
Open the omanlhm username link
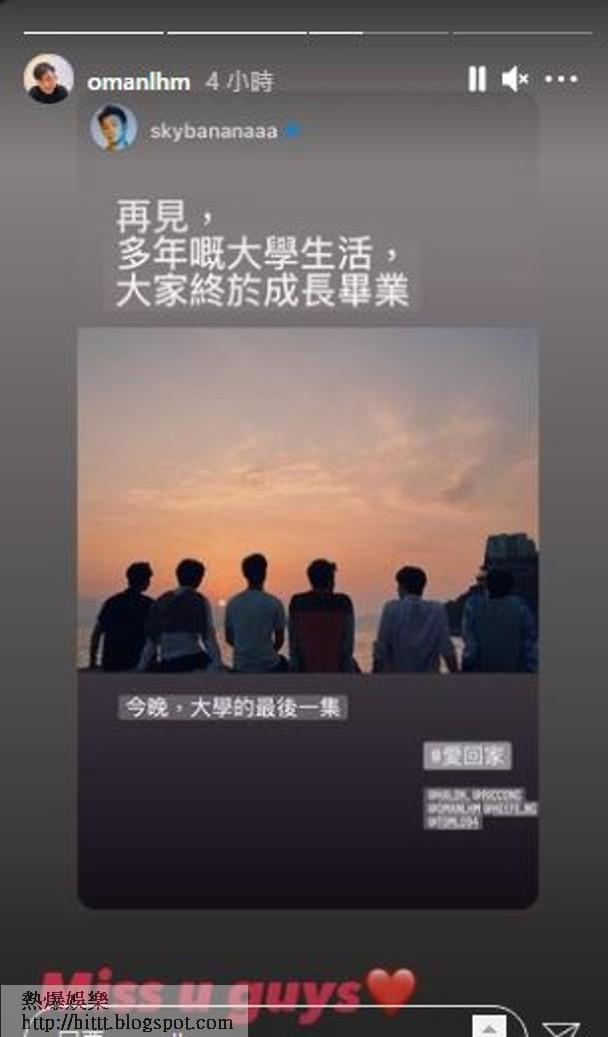point(138,82)
